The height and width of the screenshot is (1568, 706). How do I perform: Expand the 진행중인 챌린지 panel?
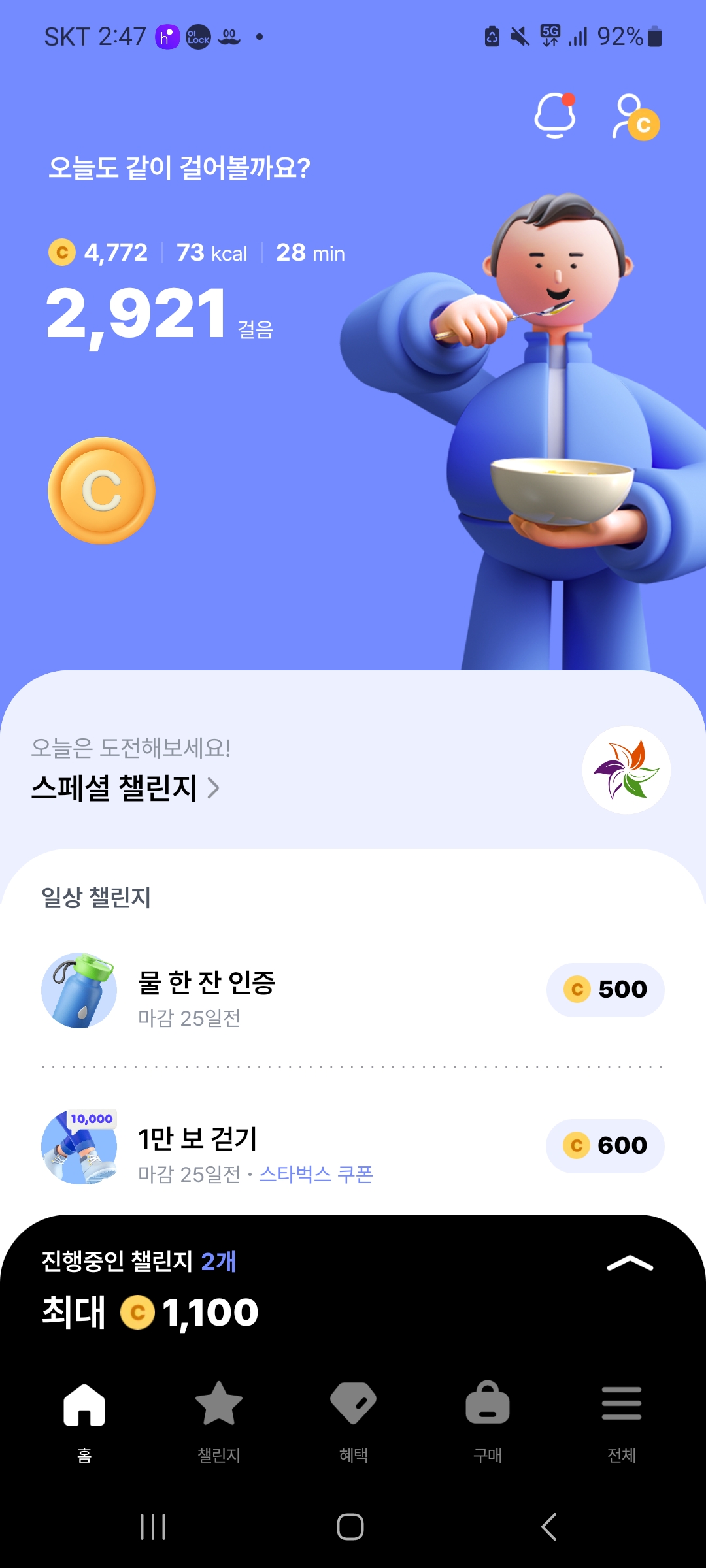(x=630, y=1264)
